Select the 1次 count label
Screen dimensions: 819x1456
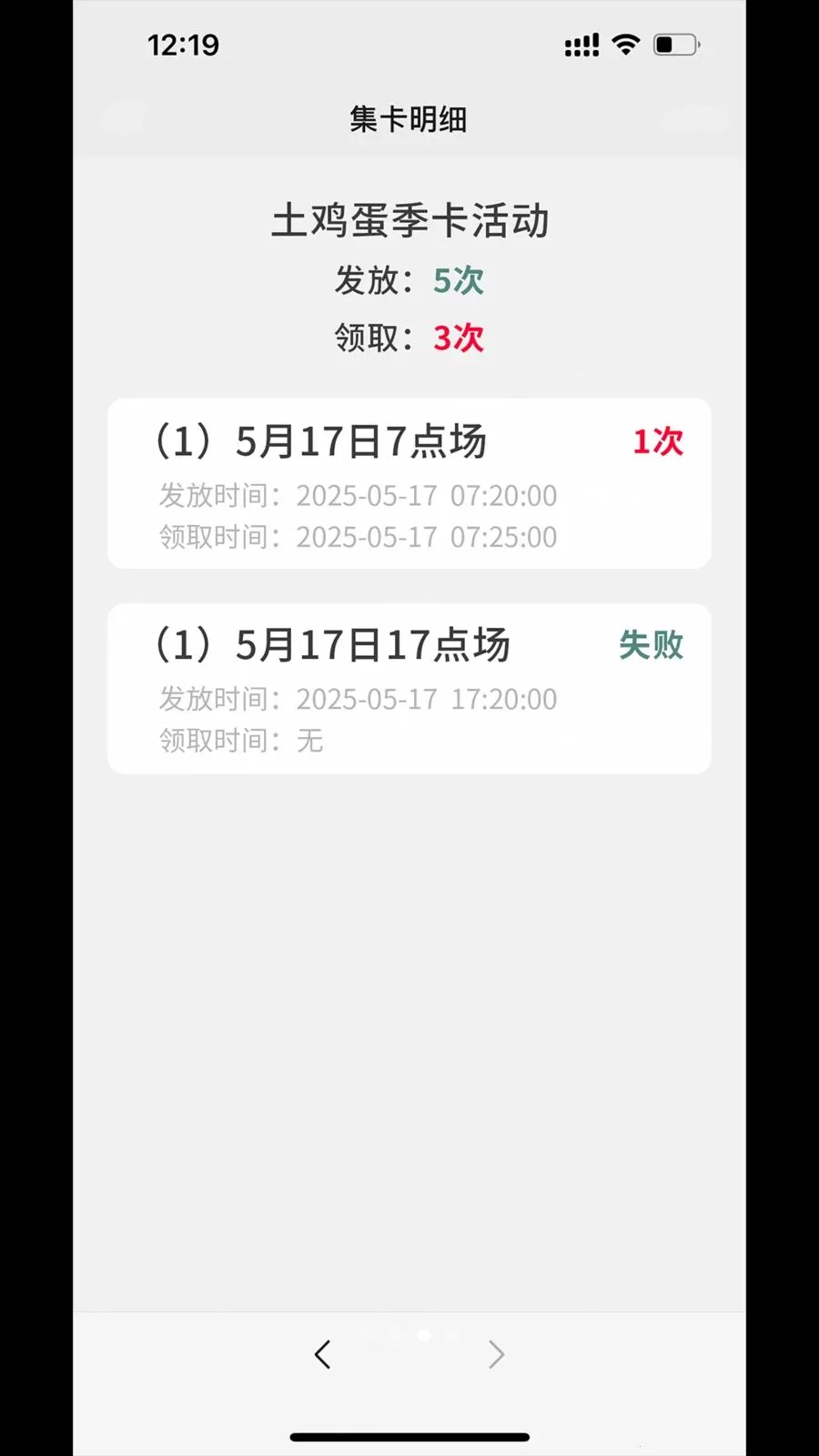(x=658, y=441)
